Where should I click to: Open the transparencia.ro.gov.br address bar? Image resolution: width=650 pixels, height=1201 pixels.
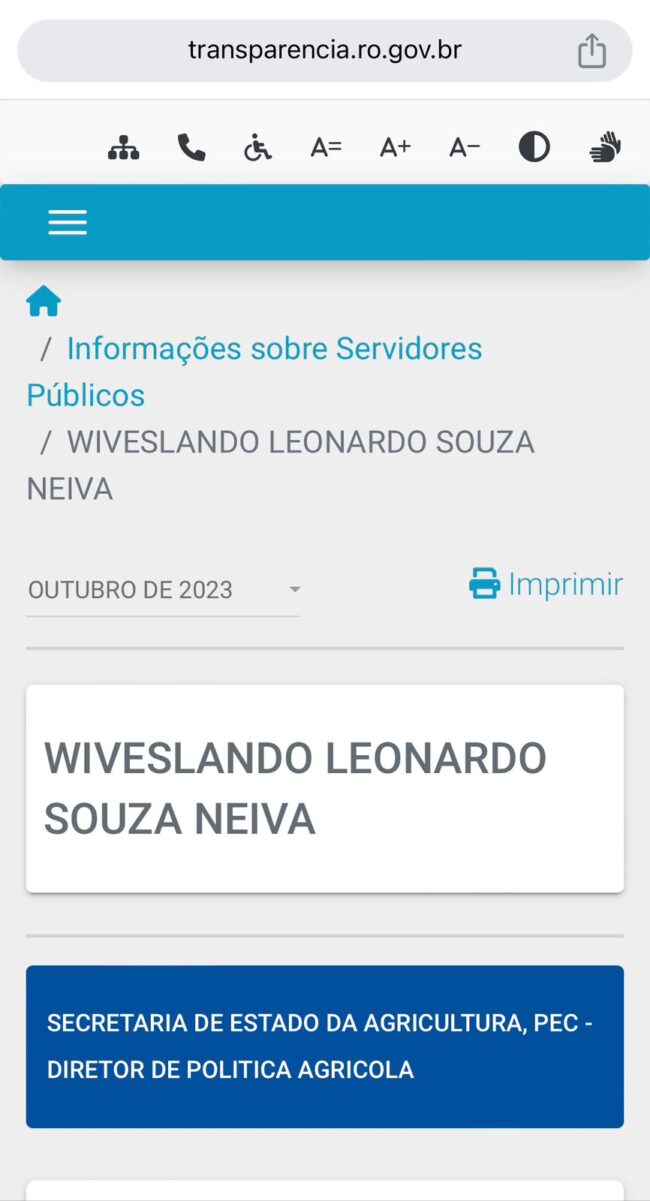tap(325, 50)
